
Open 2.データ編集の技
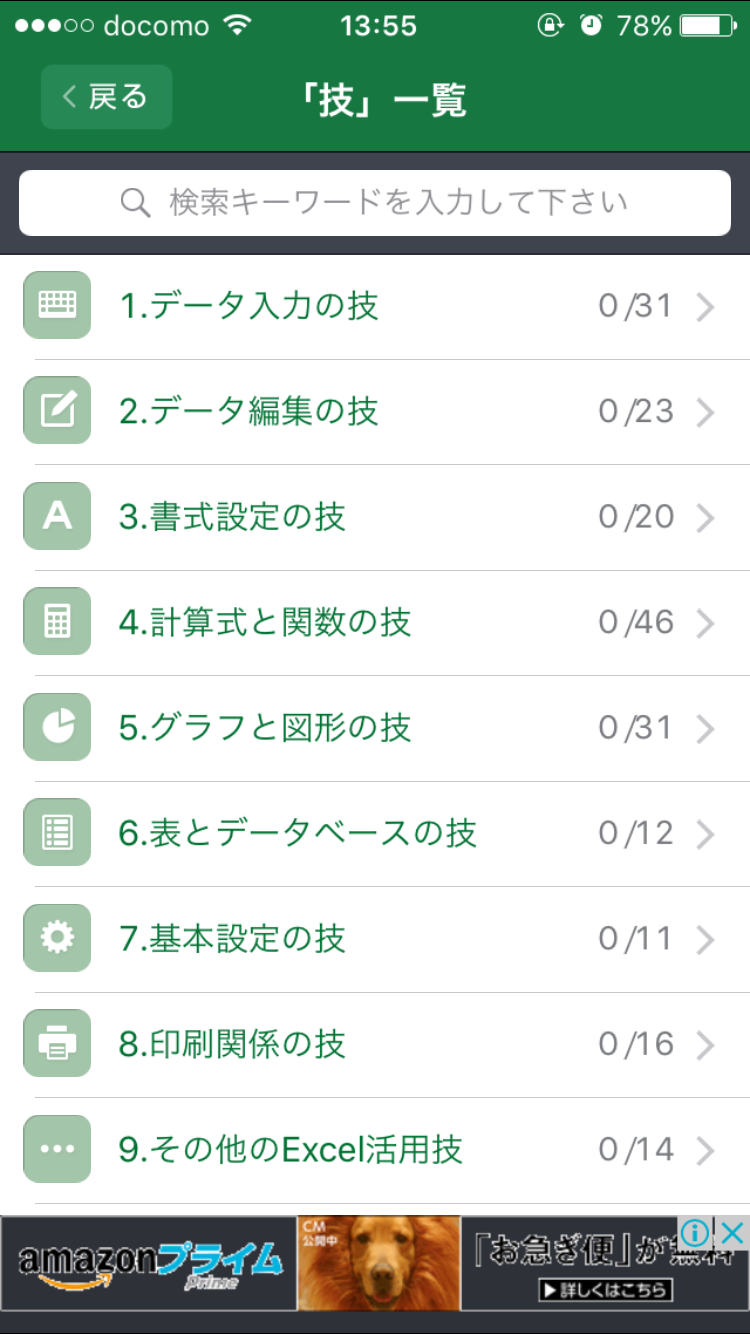pyautogui.click(x=375, y=411)
